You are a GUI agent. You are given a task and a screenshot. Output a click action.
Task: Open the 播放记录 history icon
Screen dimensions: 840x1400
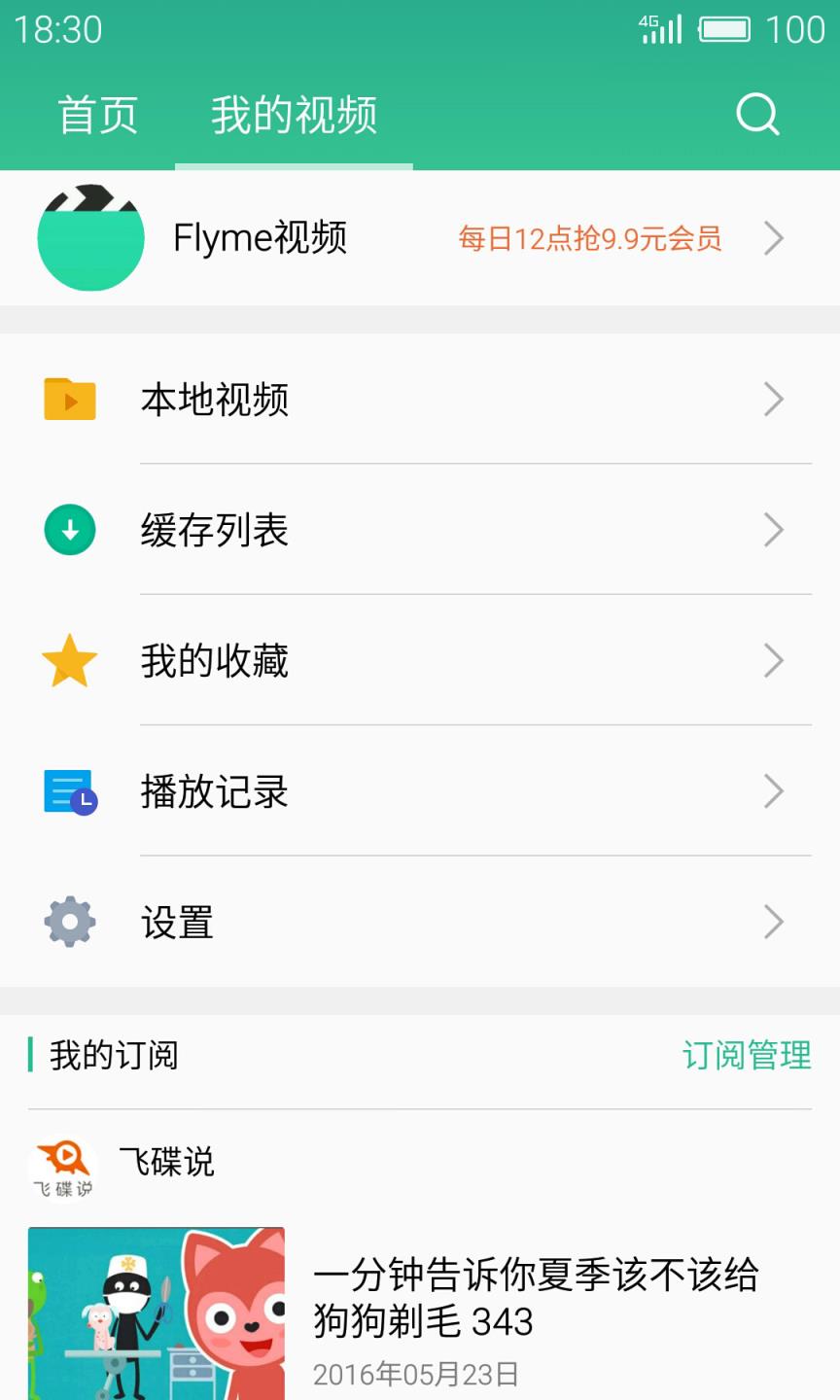[68, 791]
